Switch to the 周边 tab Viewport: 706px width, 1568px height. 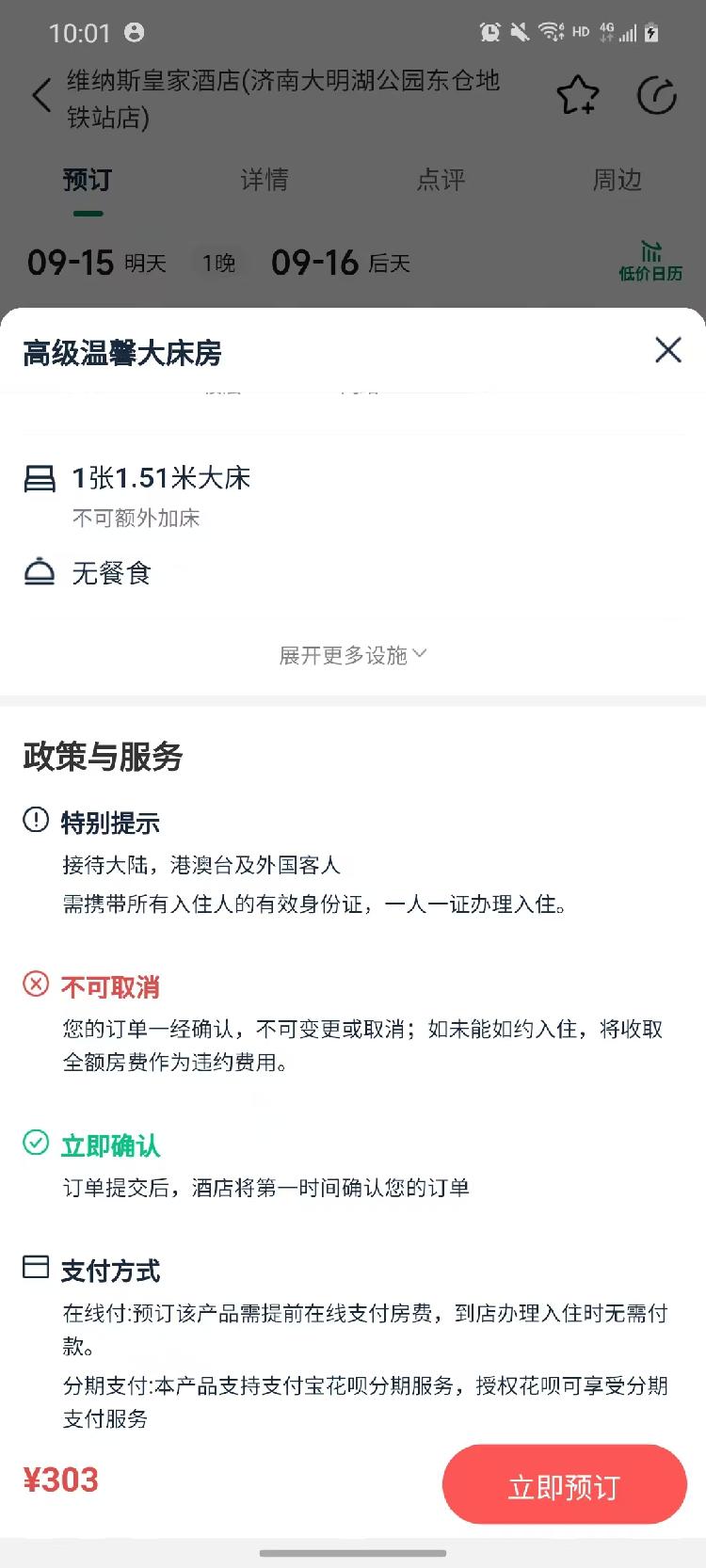[x=618, y=180]
